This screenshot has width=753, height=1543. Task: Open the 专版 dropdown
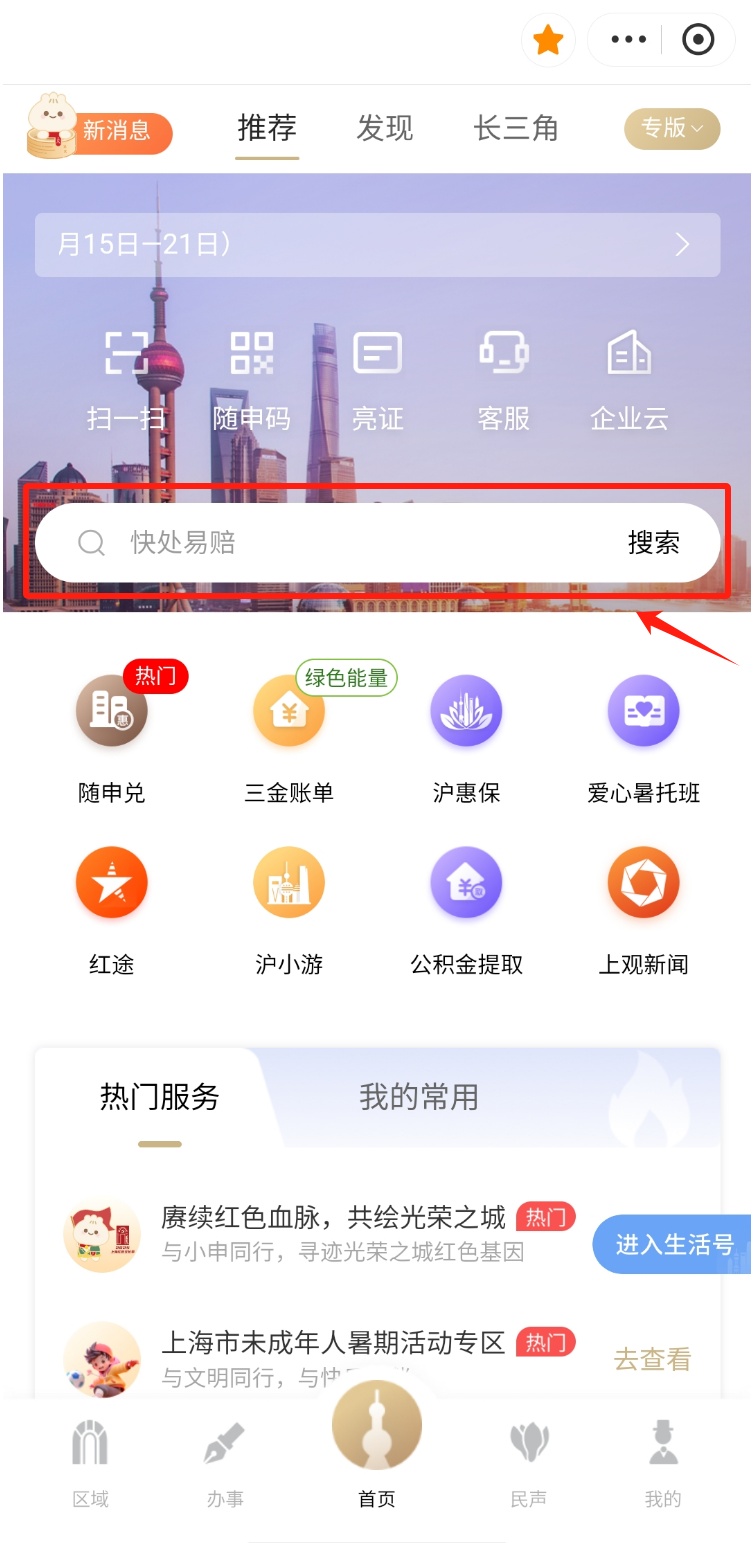pyautogui.click(x=672, y=129)
